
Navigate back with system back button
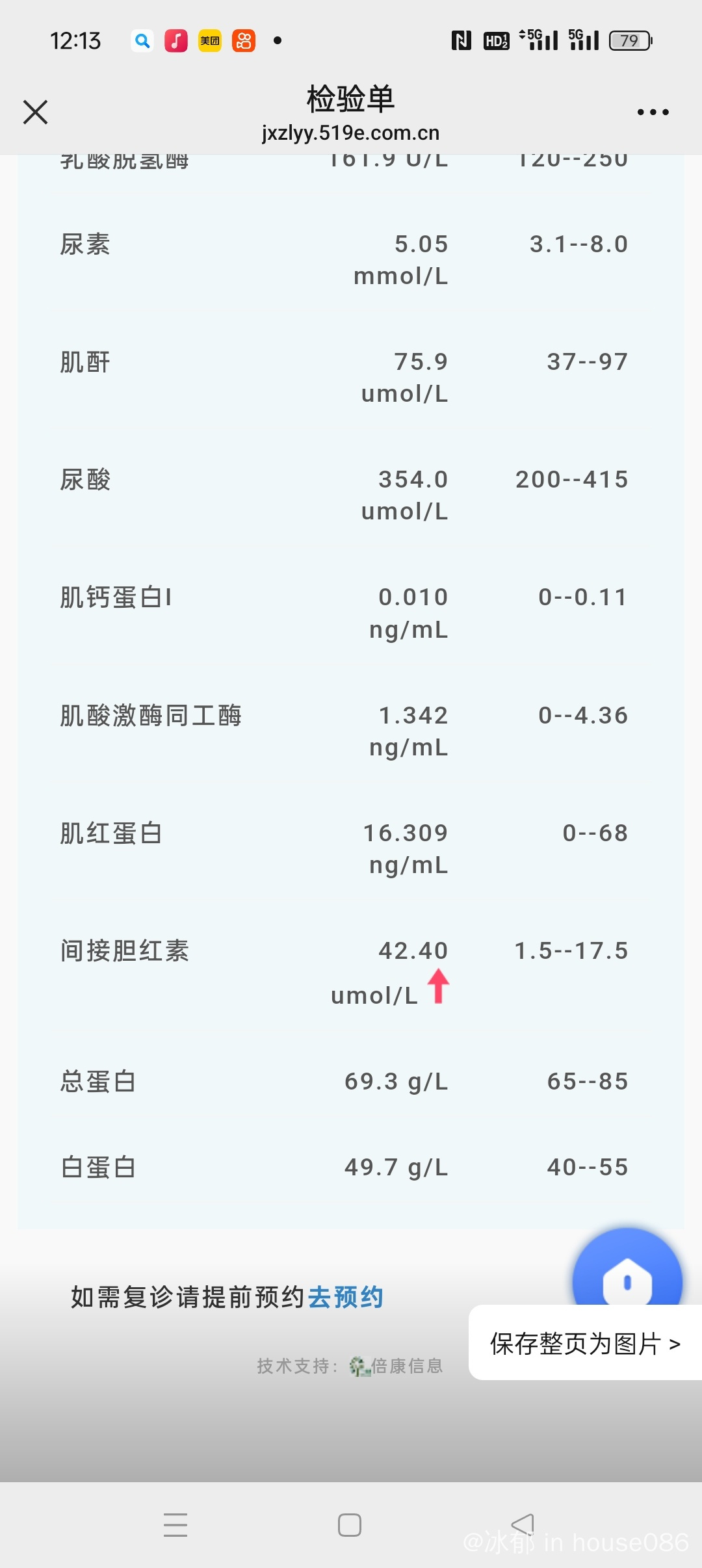(x=523, y=1524)
